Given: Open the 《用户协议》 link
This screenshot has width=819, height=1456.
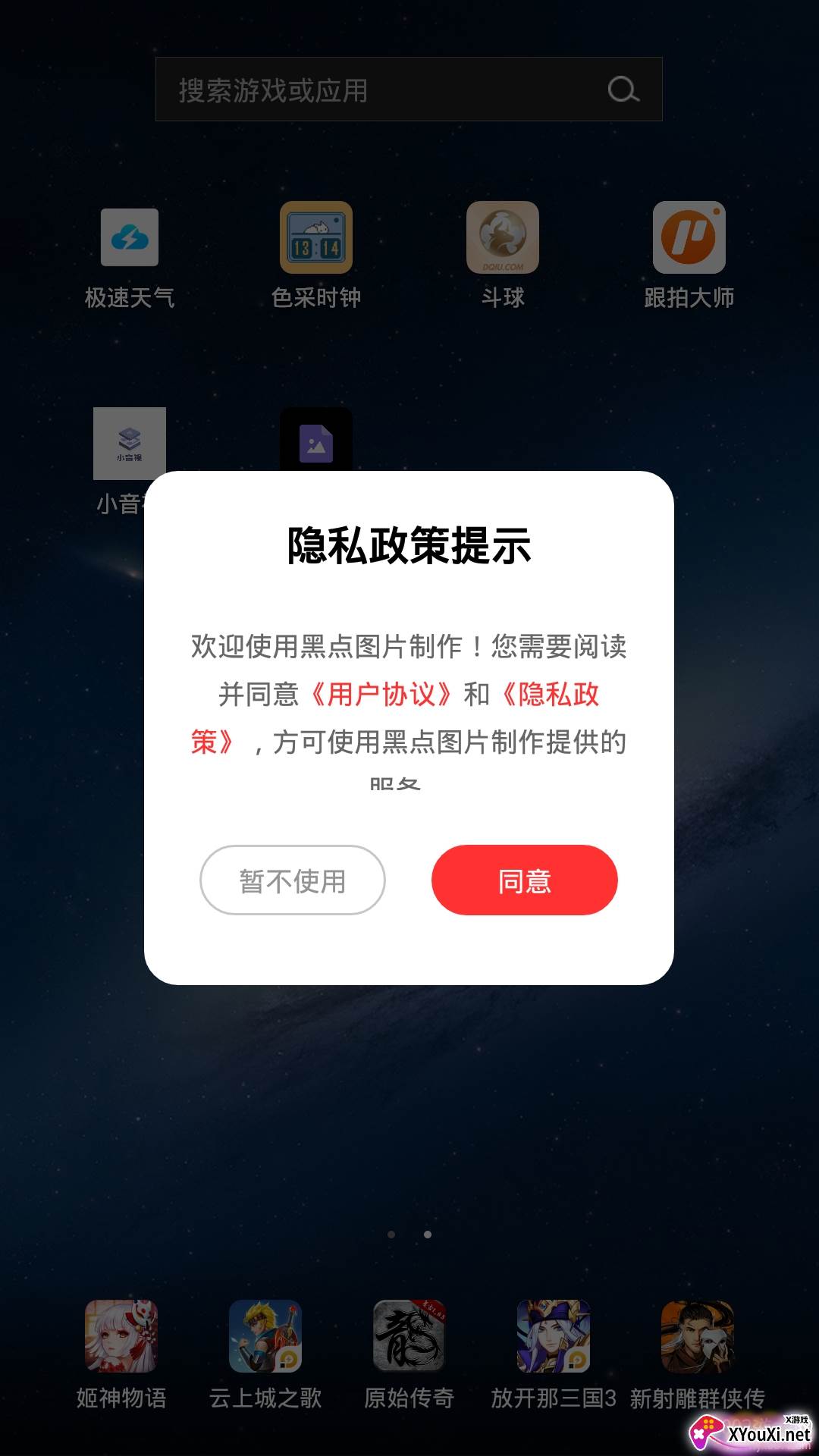Looking at the screenshot, I should pyautogui.click(x=381, y=695).
